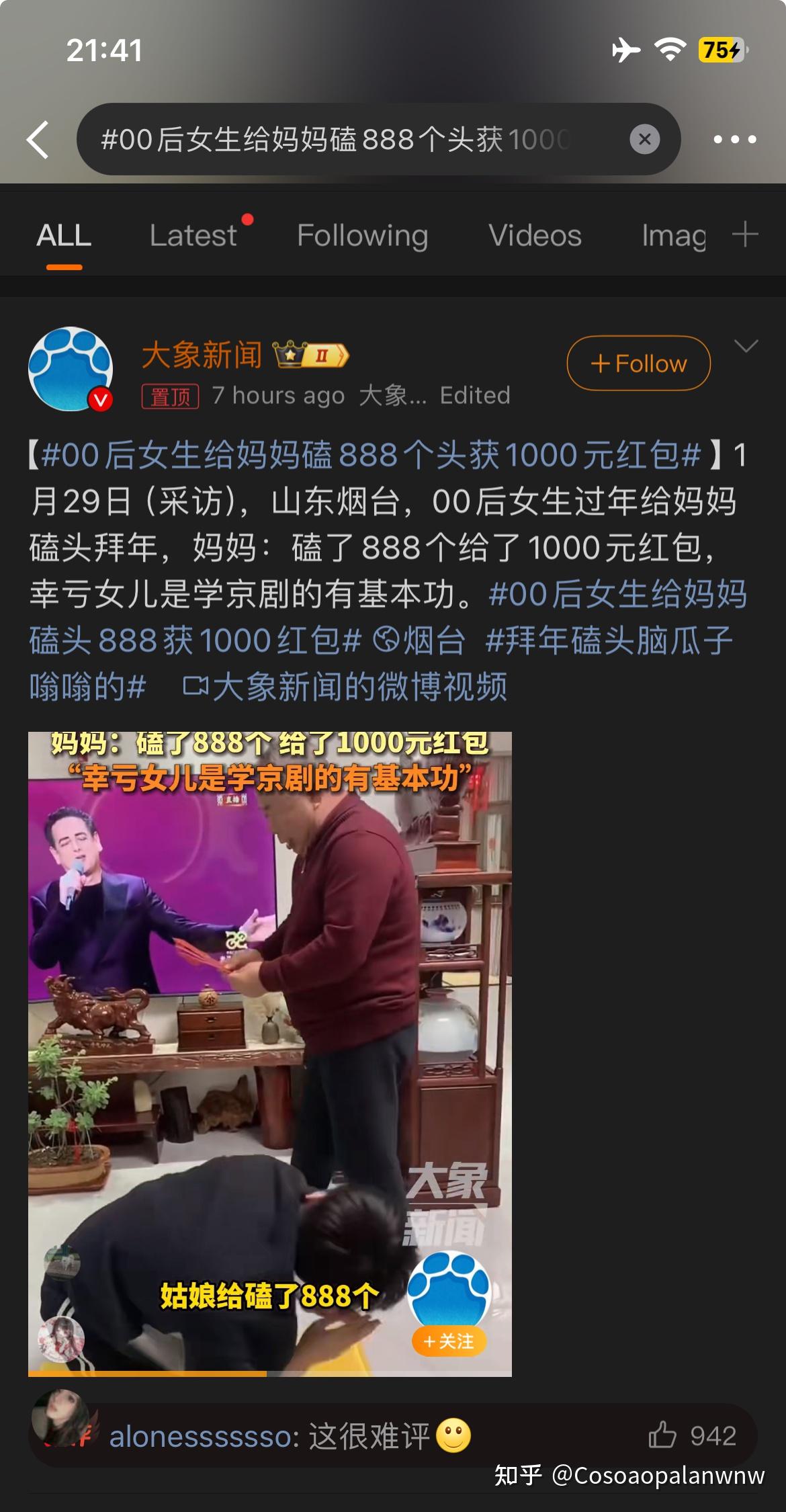The image size is (786, 1512).
Task: Open 大象新闻的微博视频 link
Action: click(x=346, y=687)
